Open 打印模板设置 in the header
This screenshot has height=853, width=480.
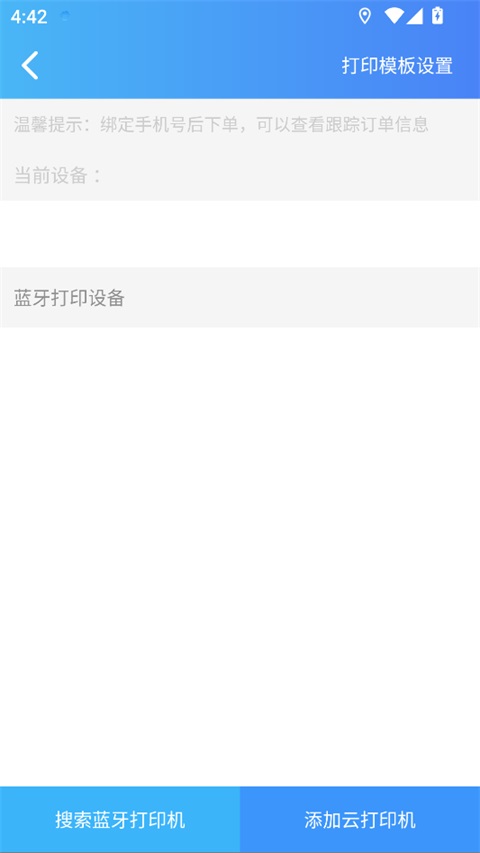click(397, 66)
